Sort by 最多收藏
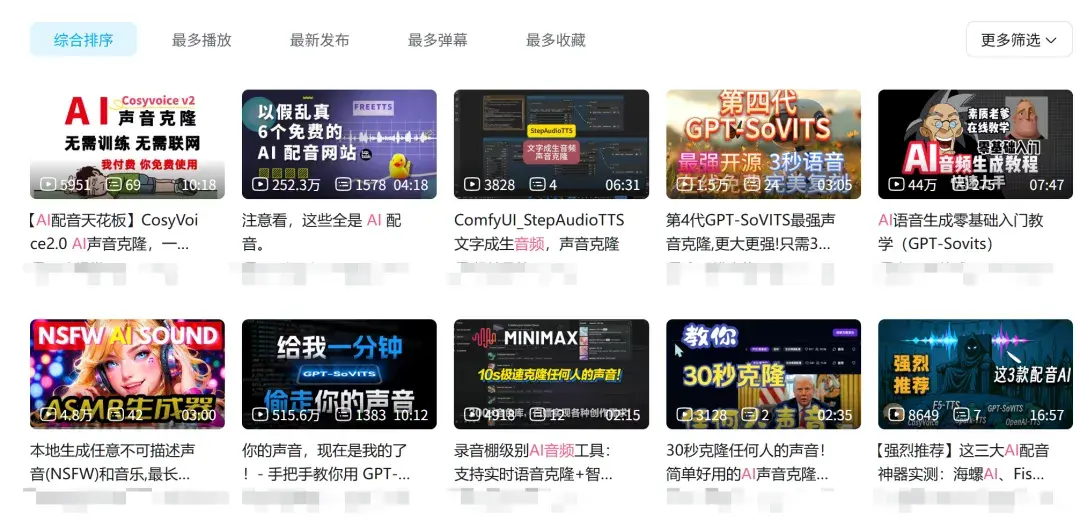 click(555, 40)
